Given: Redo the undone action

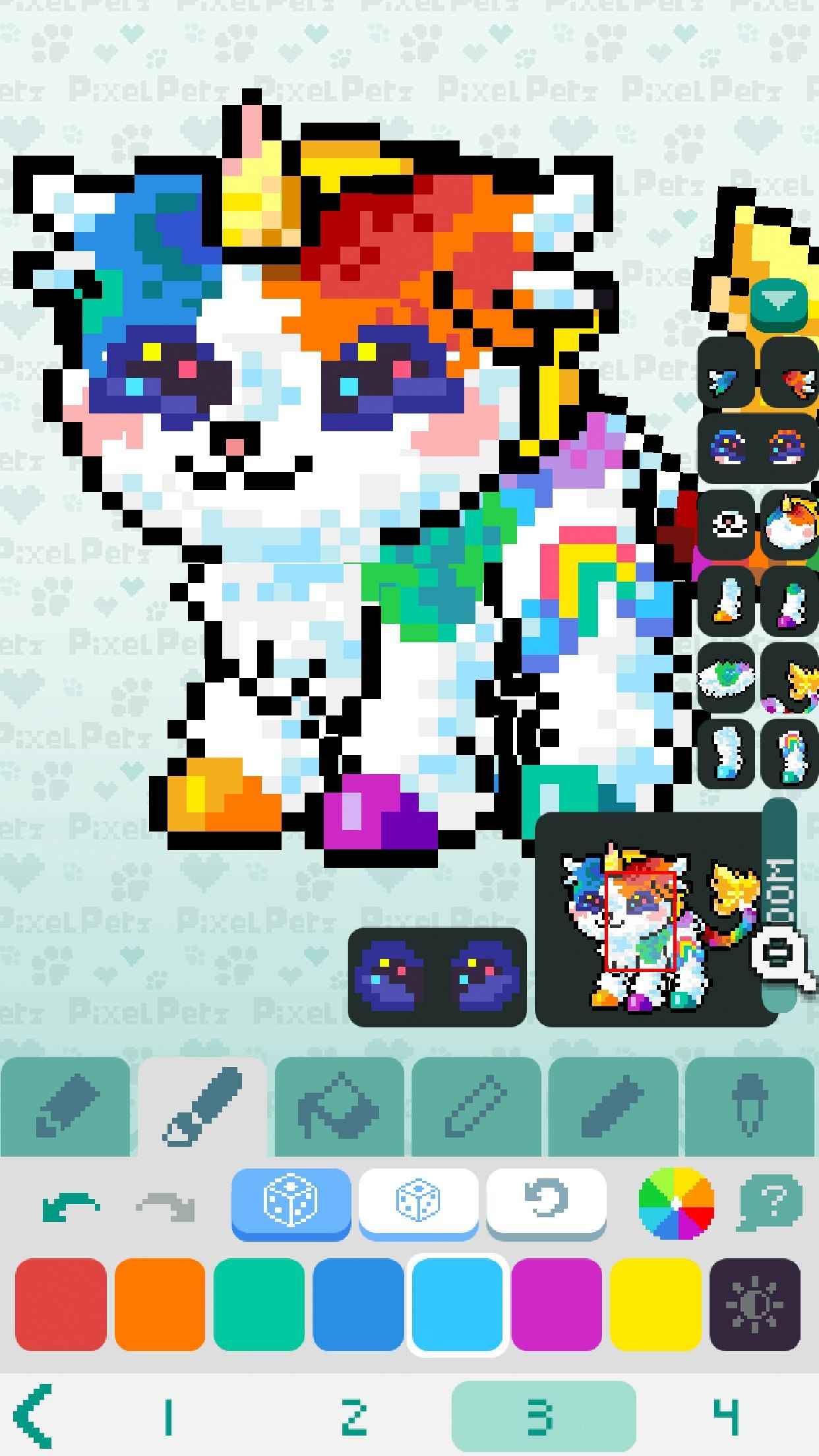Looking at the screenshot, I should click(x=166, y=1205).
